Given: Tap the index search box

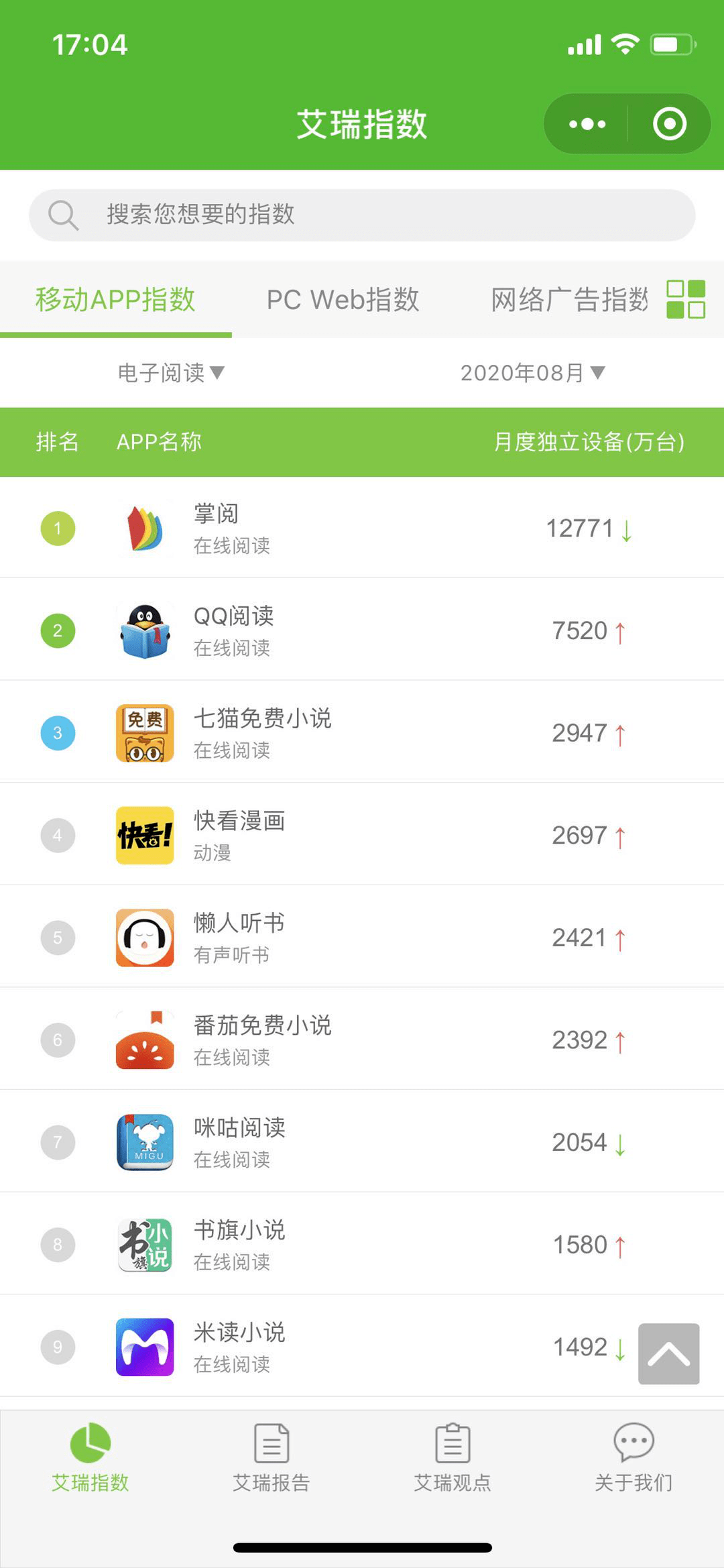Looking at the screenshot, I should (x=362, y=215).
